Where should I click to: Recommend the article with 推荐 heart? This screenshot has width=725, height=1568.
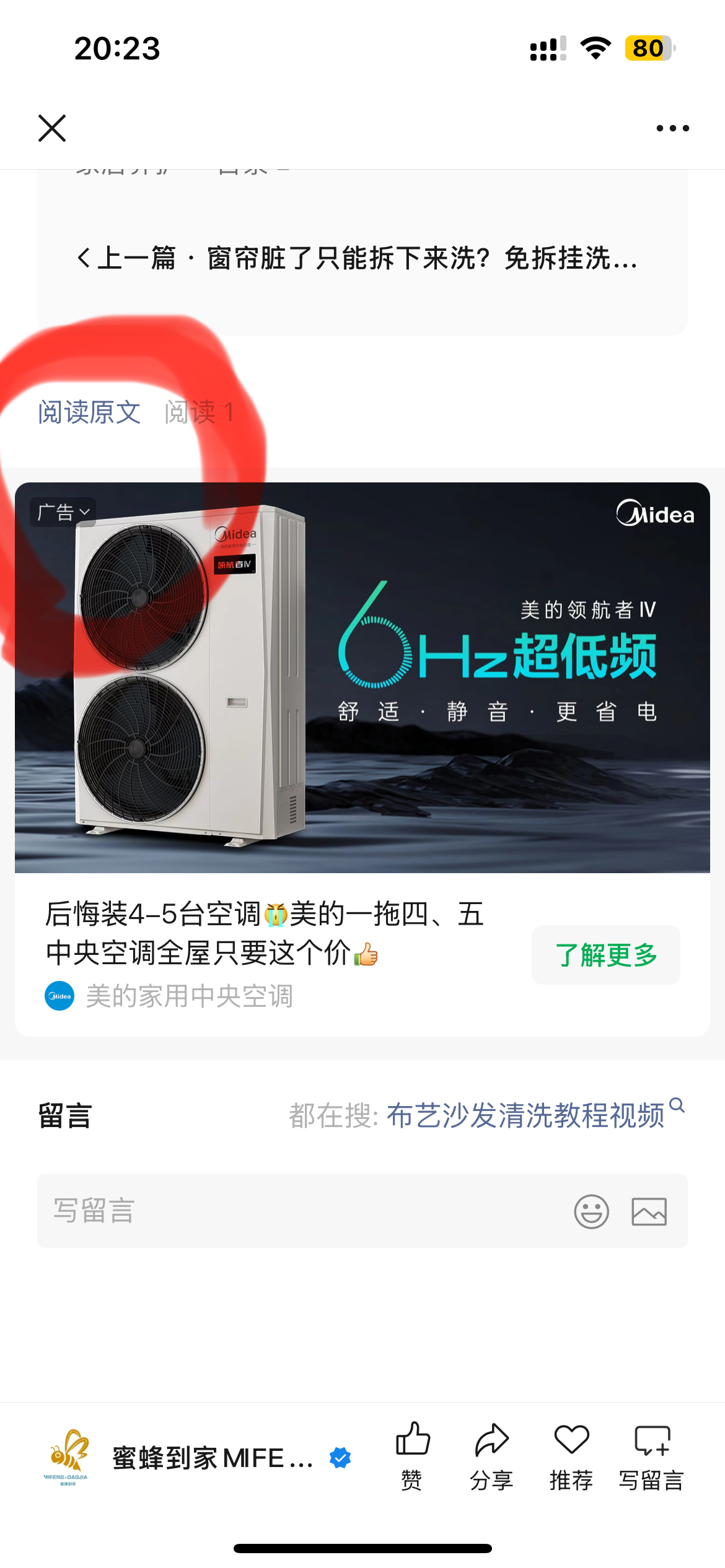(x=571, y=1455)
